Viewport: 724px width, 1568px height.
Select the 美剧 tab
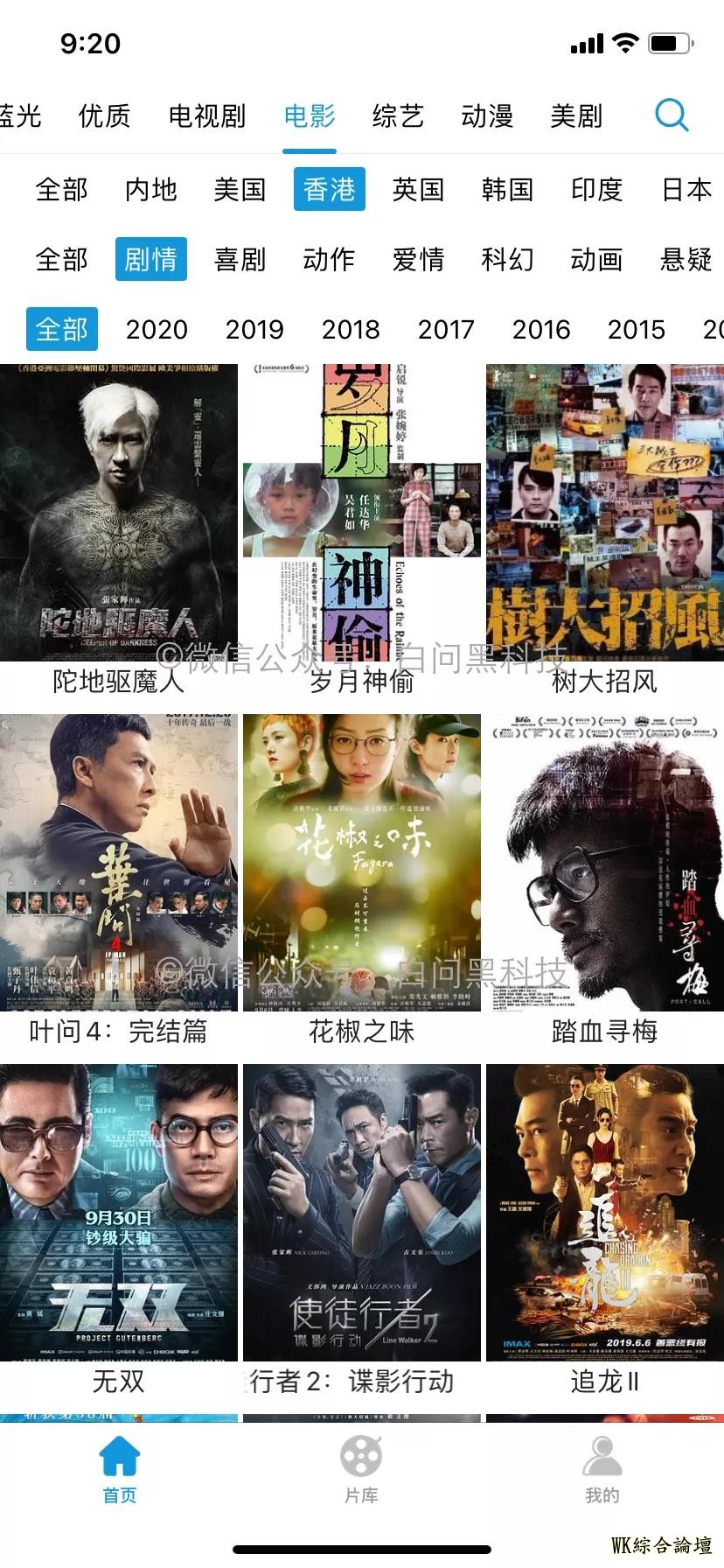coord(576,115)
